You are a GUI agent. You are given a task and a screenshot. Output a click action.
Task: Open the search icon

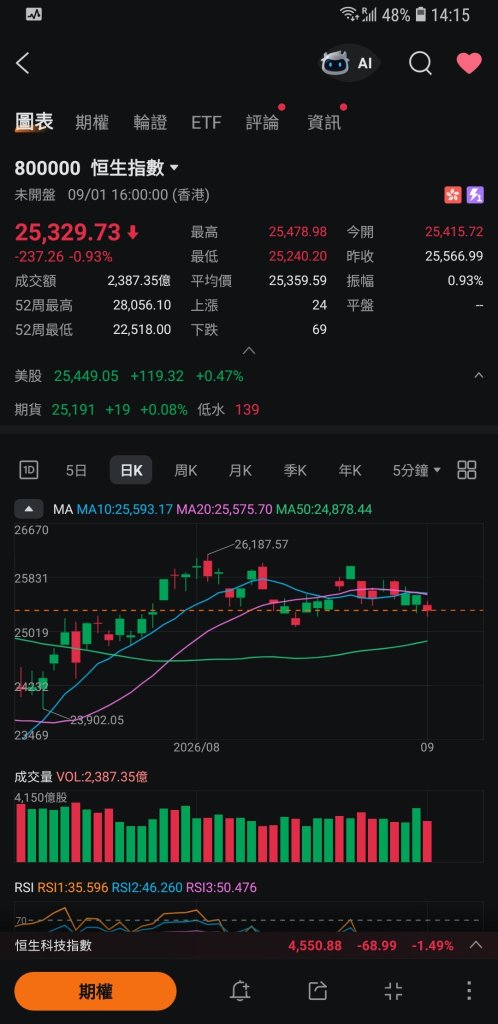[x=420, y=63]
